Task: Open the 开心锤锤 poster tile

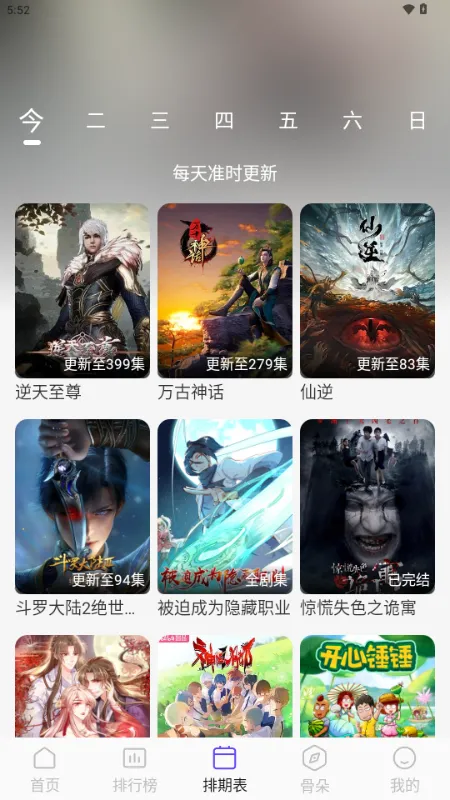Action: pyautogui.click(x=367, y=686)
